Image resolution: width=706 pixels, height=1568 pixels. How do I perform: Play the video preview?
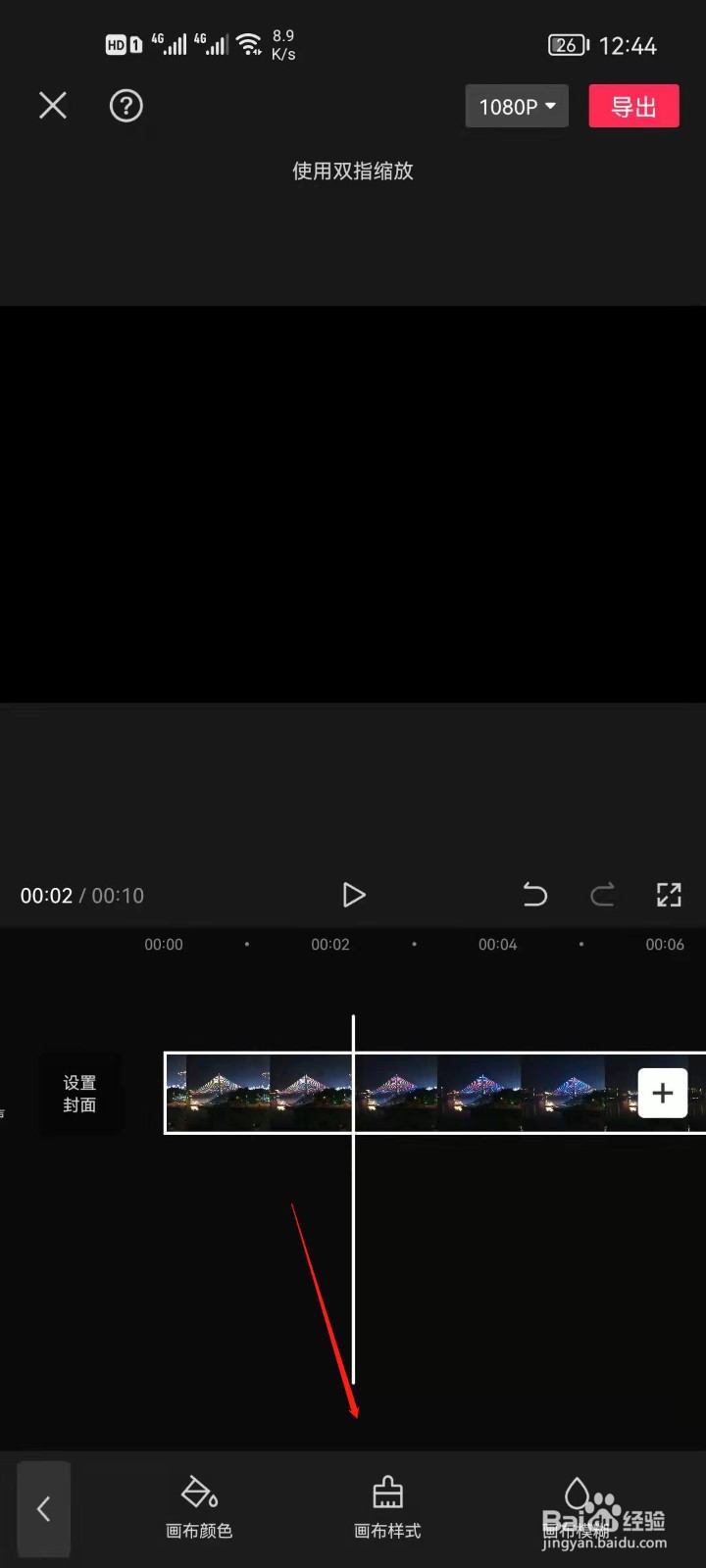pyautogui.click(x=354, y=895)
